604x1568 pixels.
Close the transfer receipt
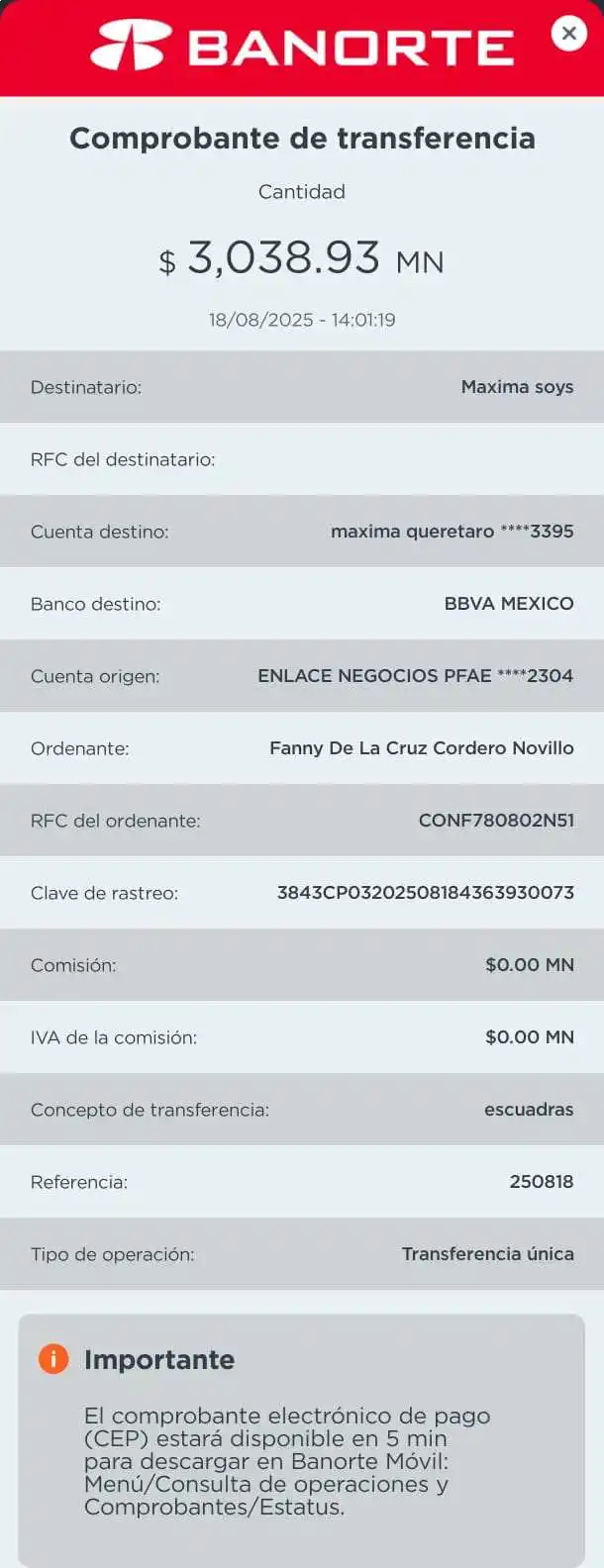tap(568, 34)
